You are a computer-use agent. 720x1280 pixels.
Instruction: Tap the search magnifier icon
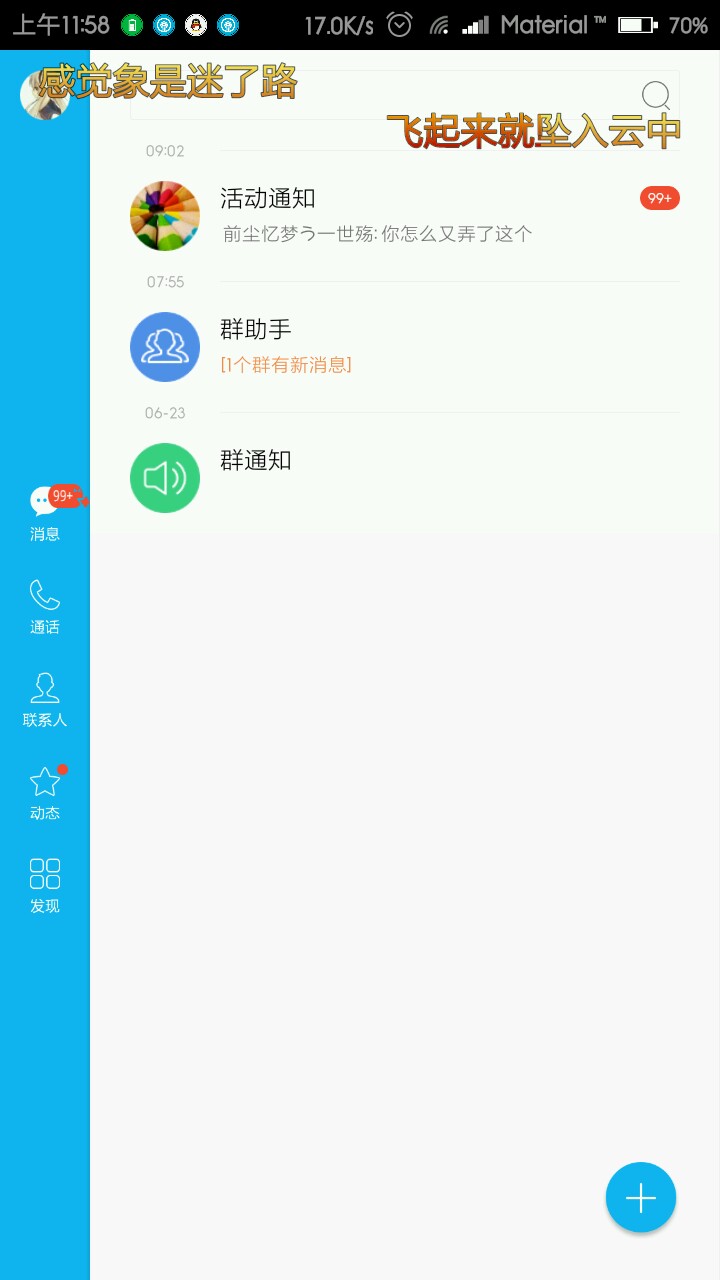pyautogui.click(x=656, y=95)
